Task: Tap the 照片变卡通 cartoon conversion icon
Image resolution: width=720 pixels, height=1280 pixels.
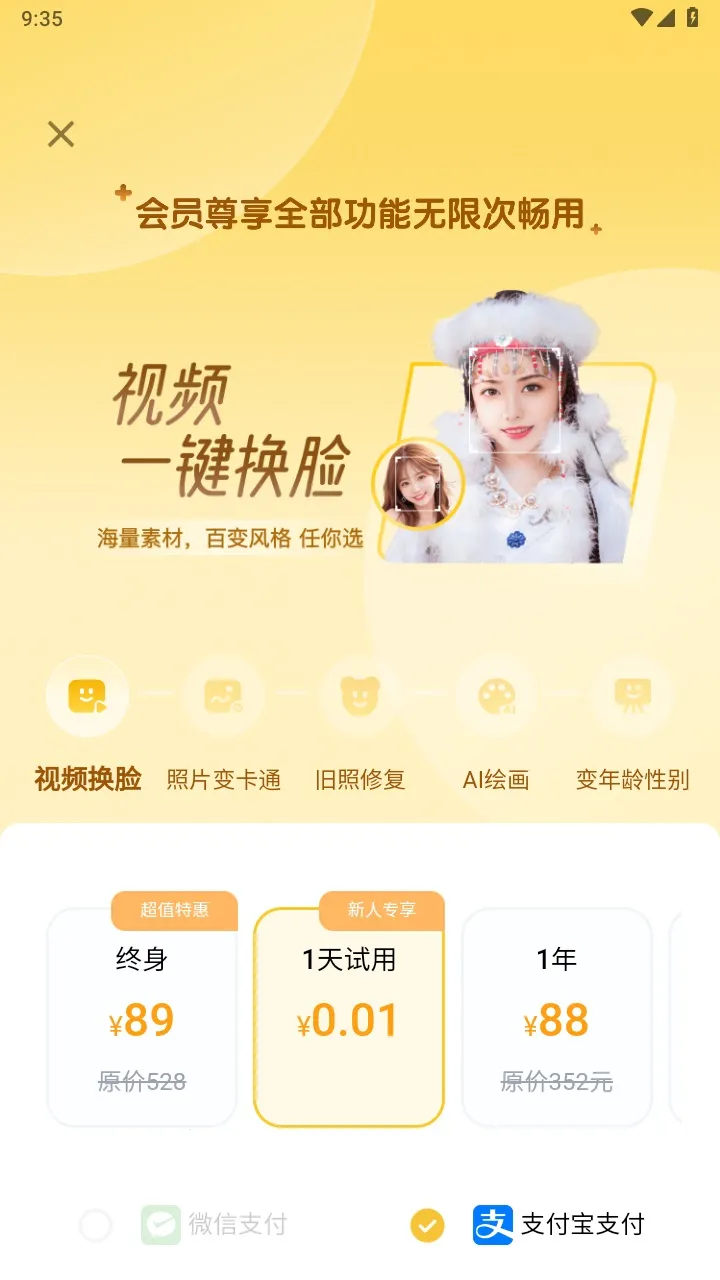Action: point(224,695)
